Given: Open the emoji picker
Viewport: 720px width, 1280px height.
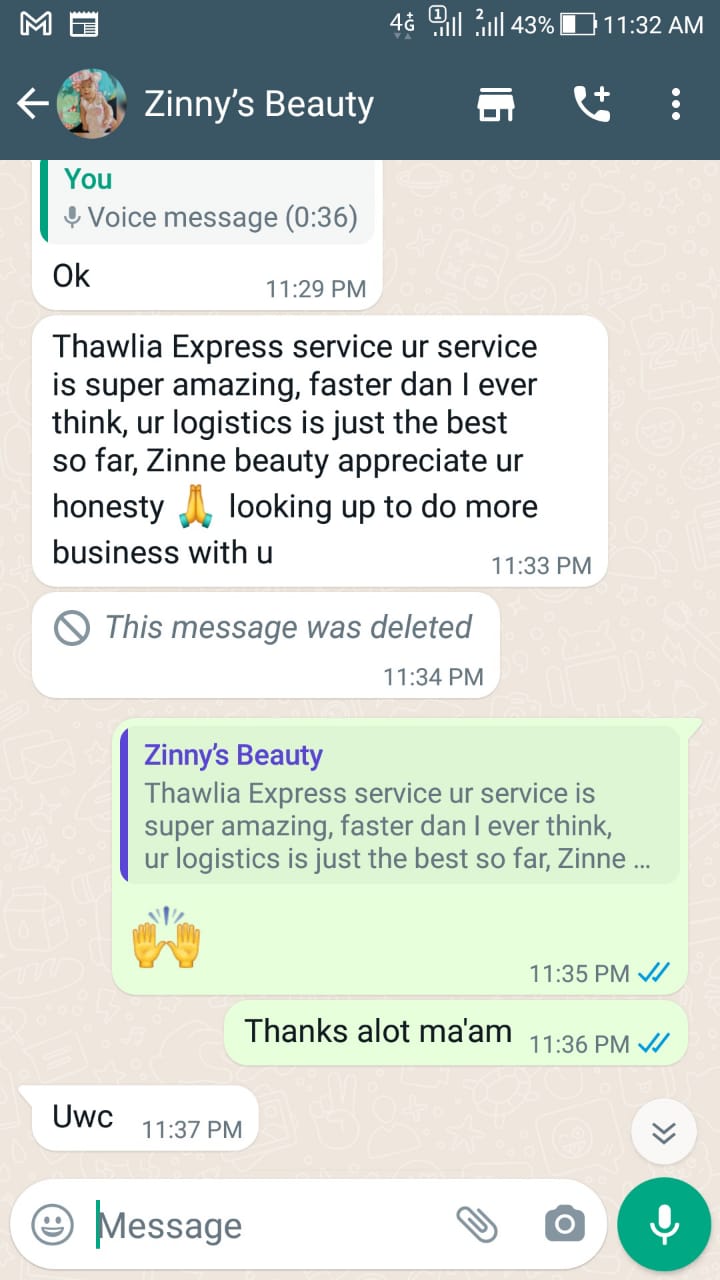Looking at the screenshot, I should click(52, 1225).
